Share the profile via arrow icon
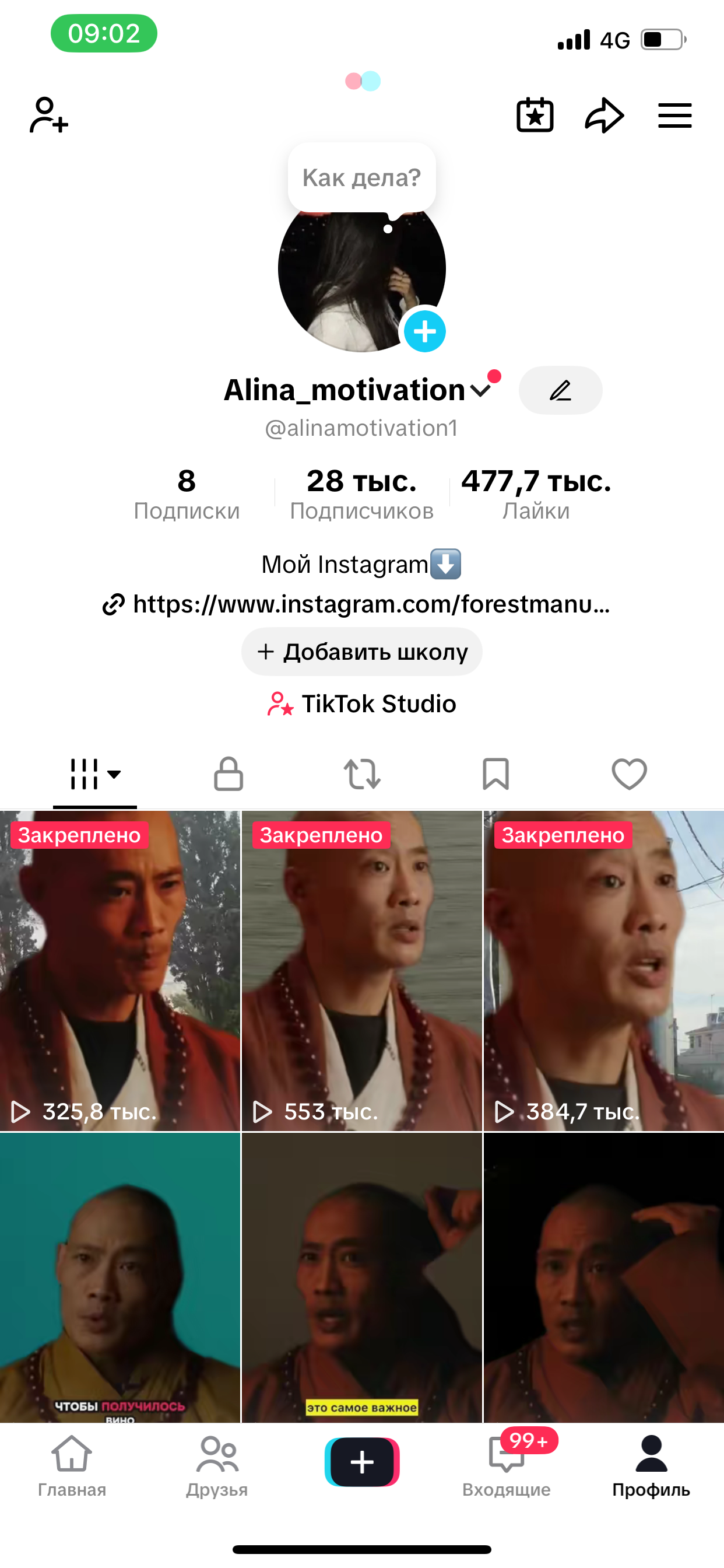 604,115
